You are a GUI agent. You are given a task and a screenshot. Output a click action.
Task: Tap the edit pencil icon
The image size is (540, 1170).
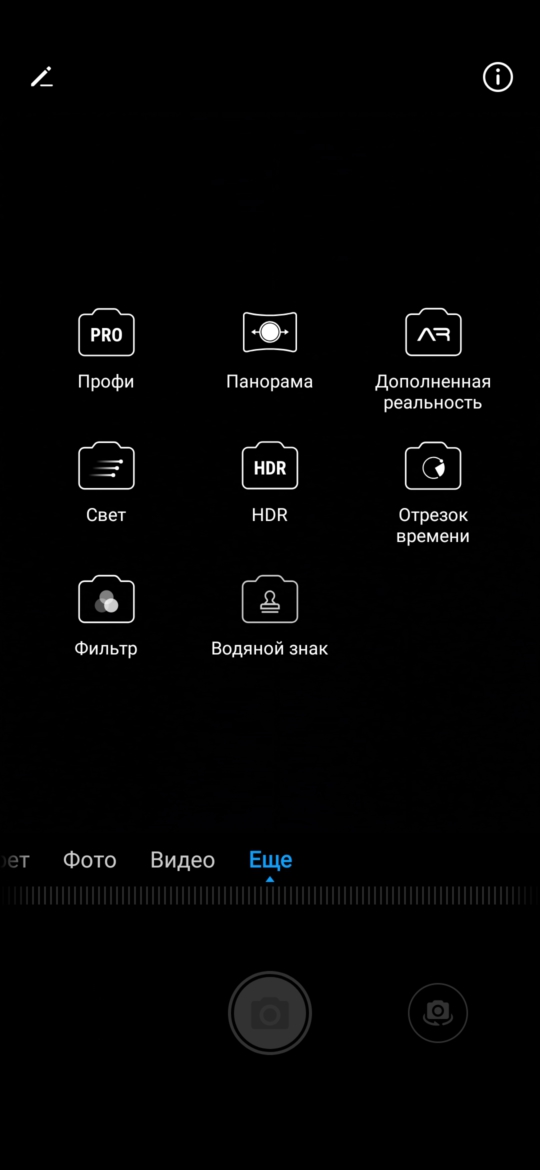(42, 77)
